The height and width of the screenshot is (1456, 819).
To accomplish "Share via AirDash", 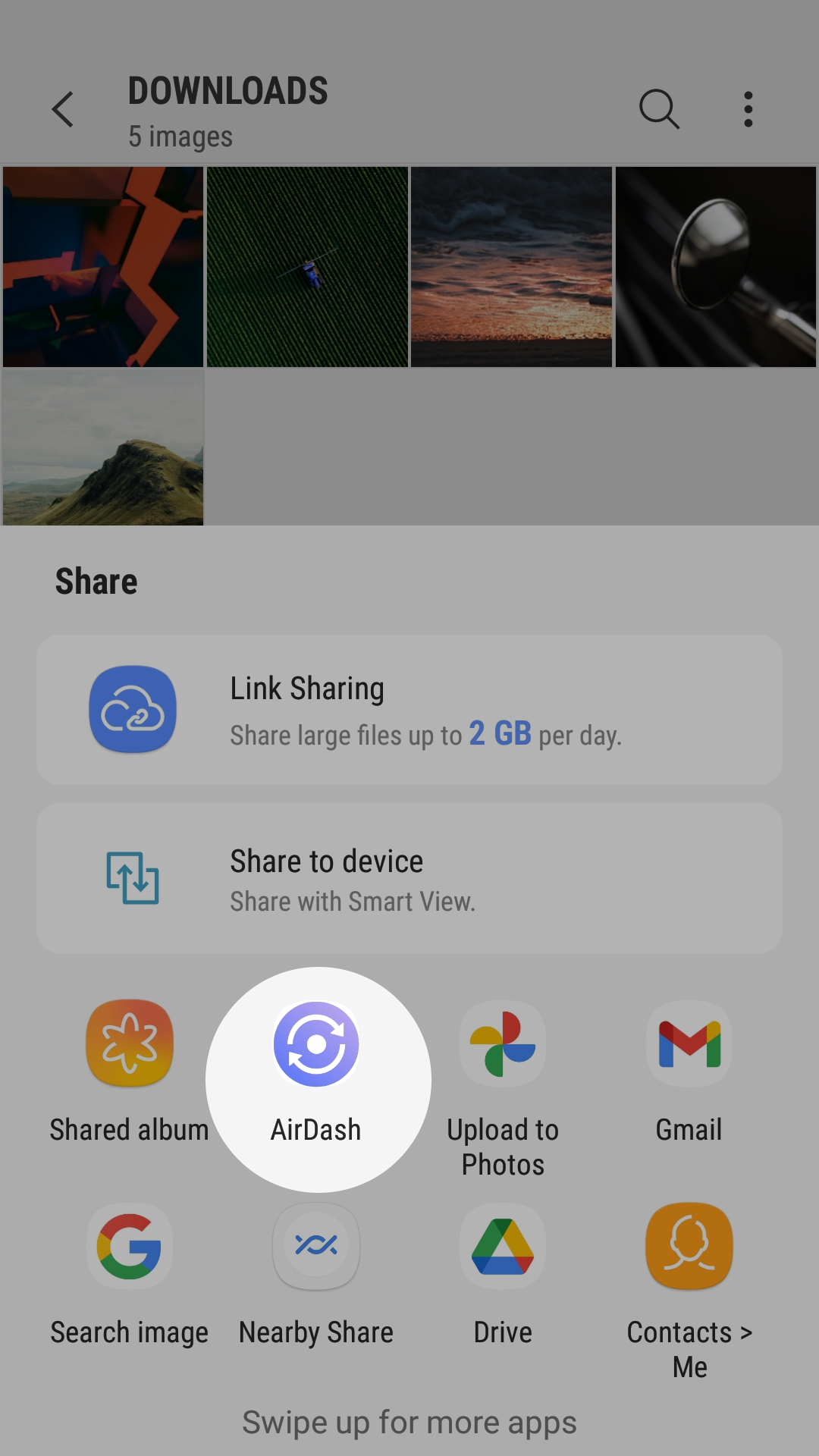I will 316,1071.
